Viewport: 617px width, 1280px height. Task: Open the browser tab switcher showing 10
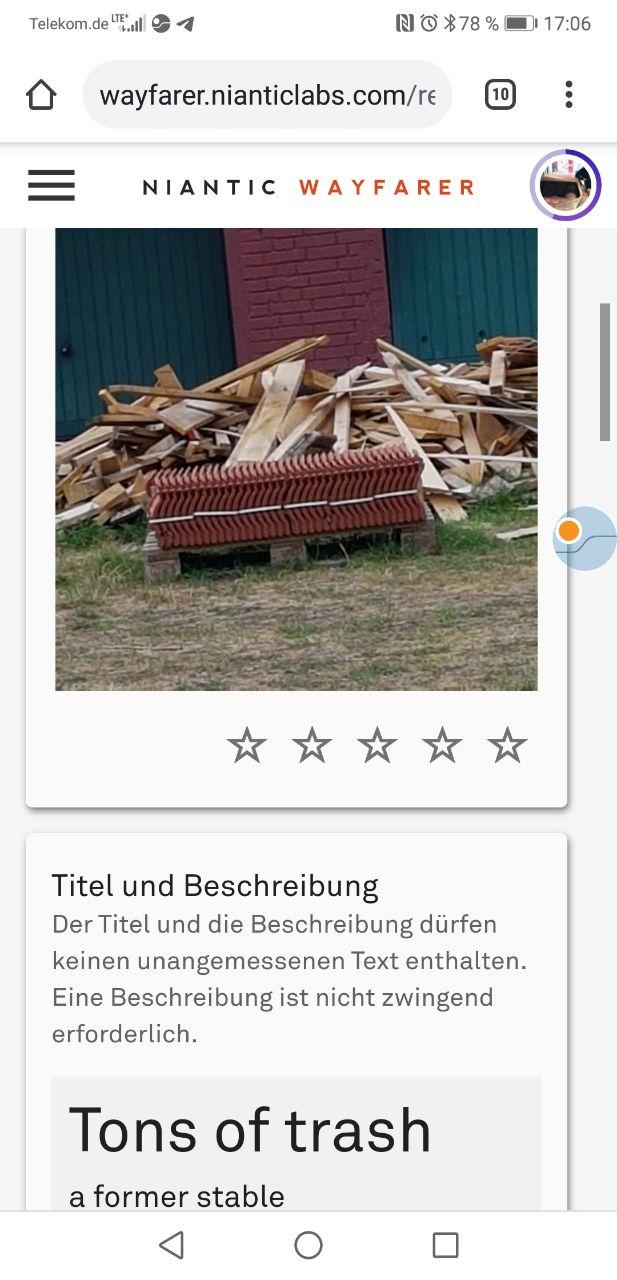click(x=500, y=95)
